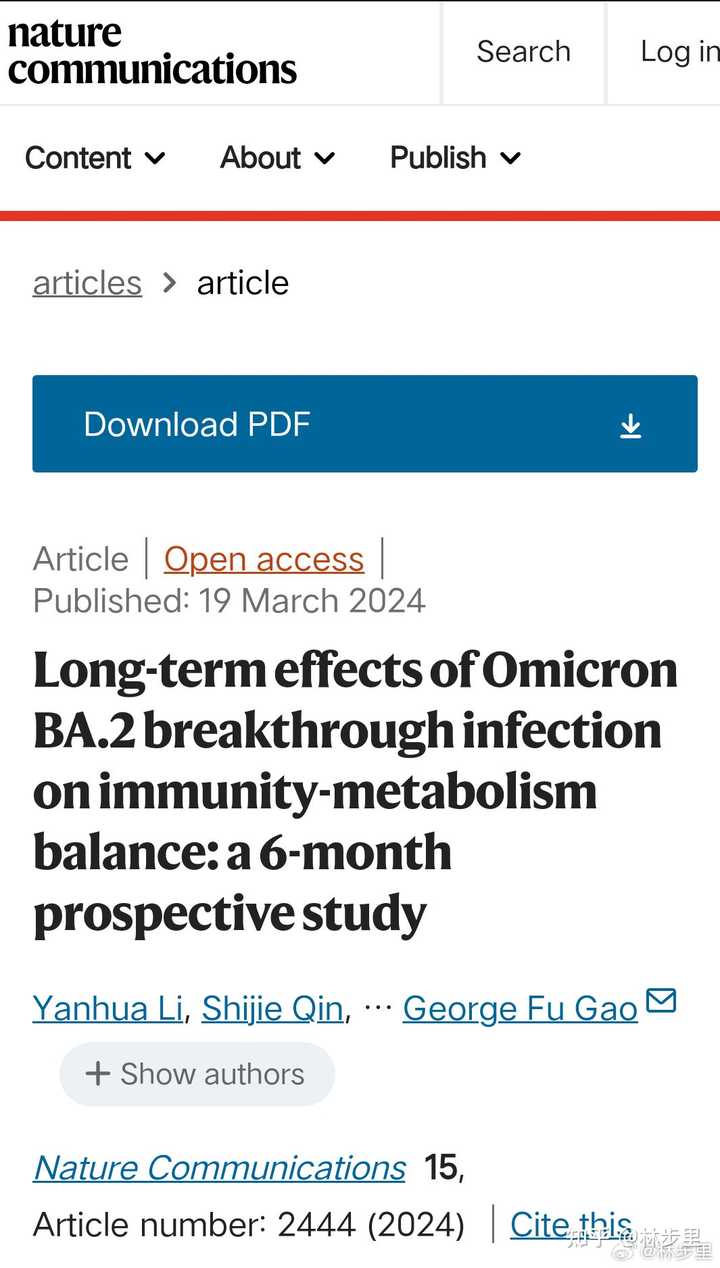
Task: Go to nature communications home logo
Action: click(x=152, y=52)
